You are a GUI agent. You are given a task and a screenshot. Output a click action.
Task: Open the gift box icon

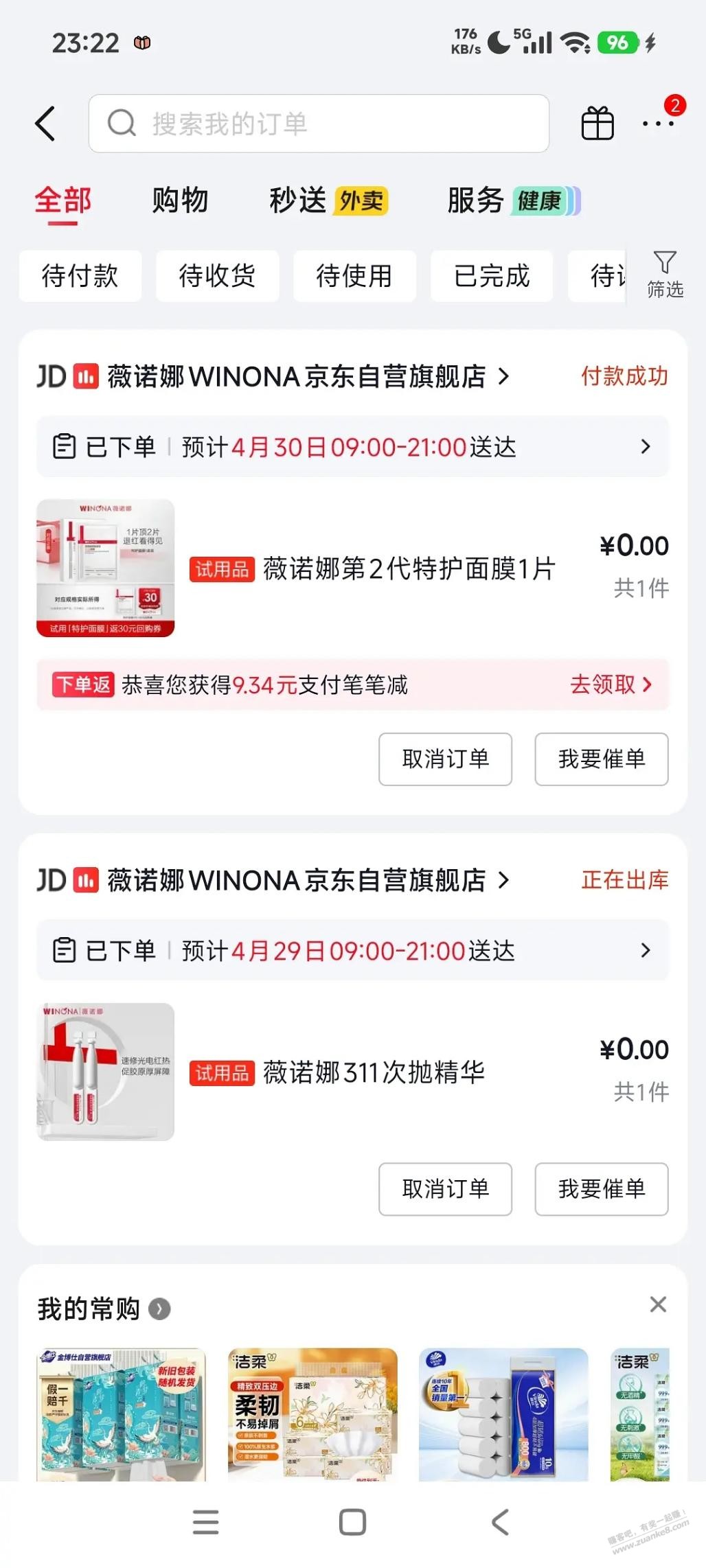[x=597, y=124]
